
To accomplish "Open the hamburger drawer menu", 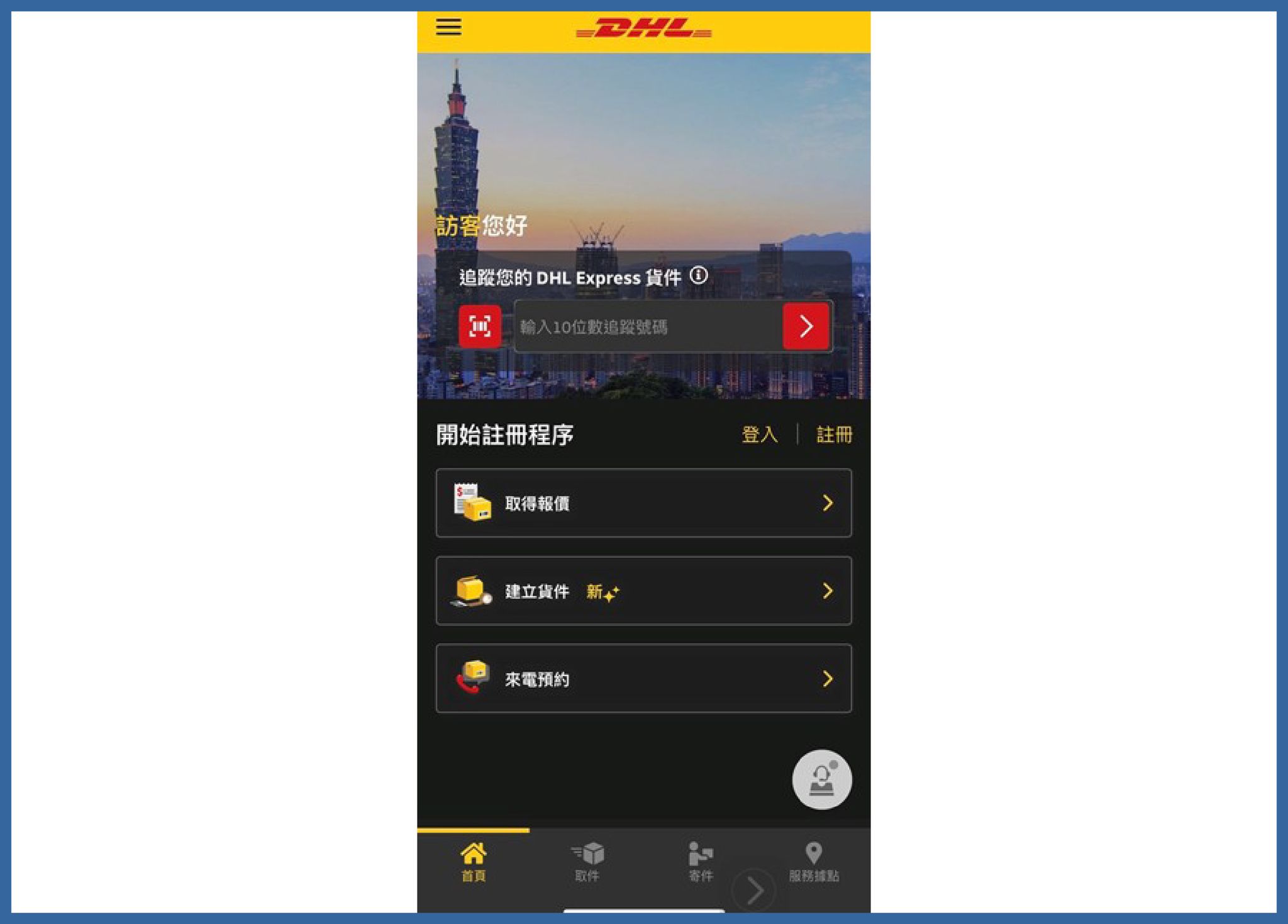I will [x=448, y=26].
